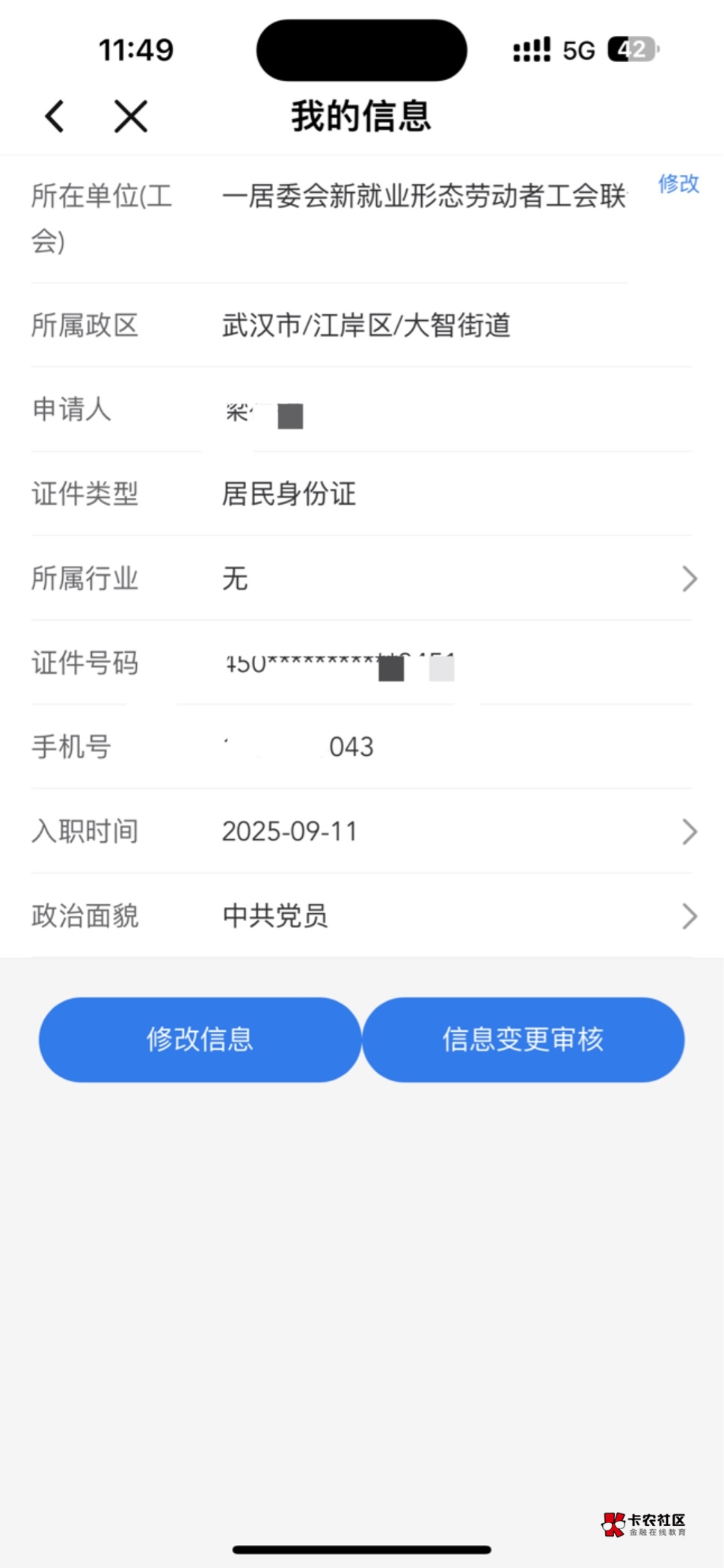Viewport: 724px width, 1568px height.
Task: Open the 所属行业 row
Action: pos(362,578)
